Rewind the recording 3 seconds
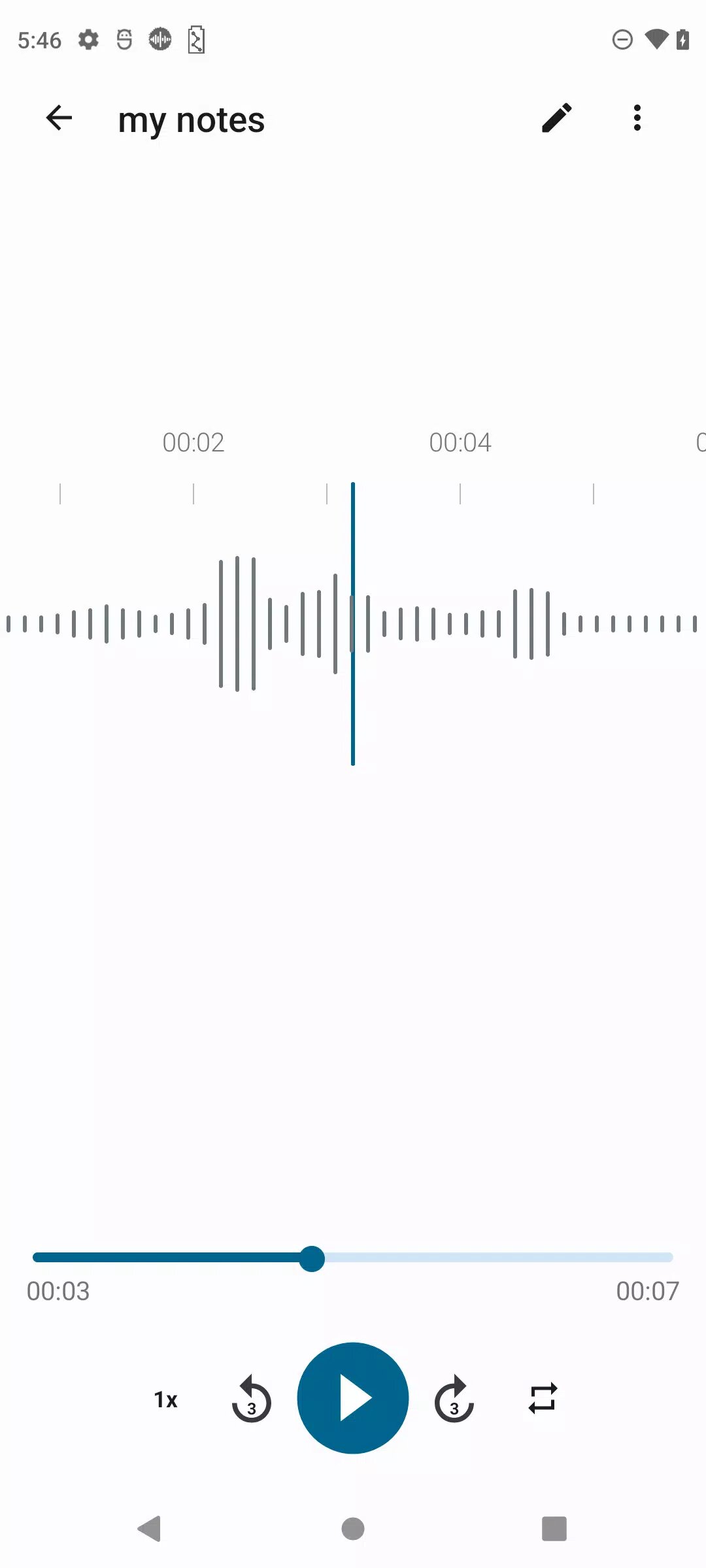Image resolution: width=706 pixels, height=1568 pixels. (x=252, y=1399)
